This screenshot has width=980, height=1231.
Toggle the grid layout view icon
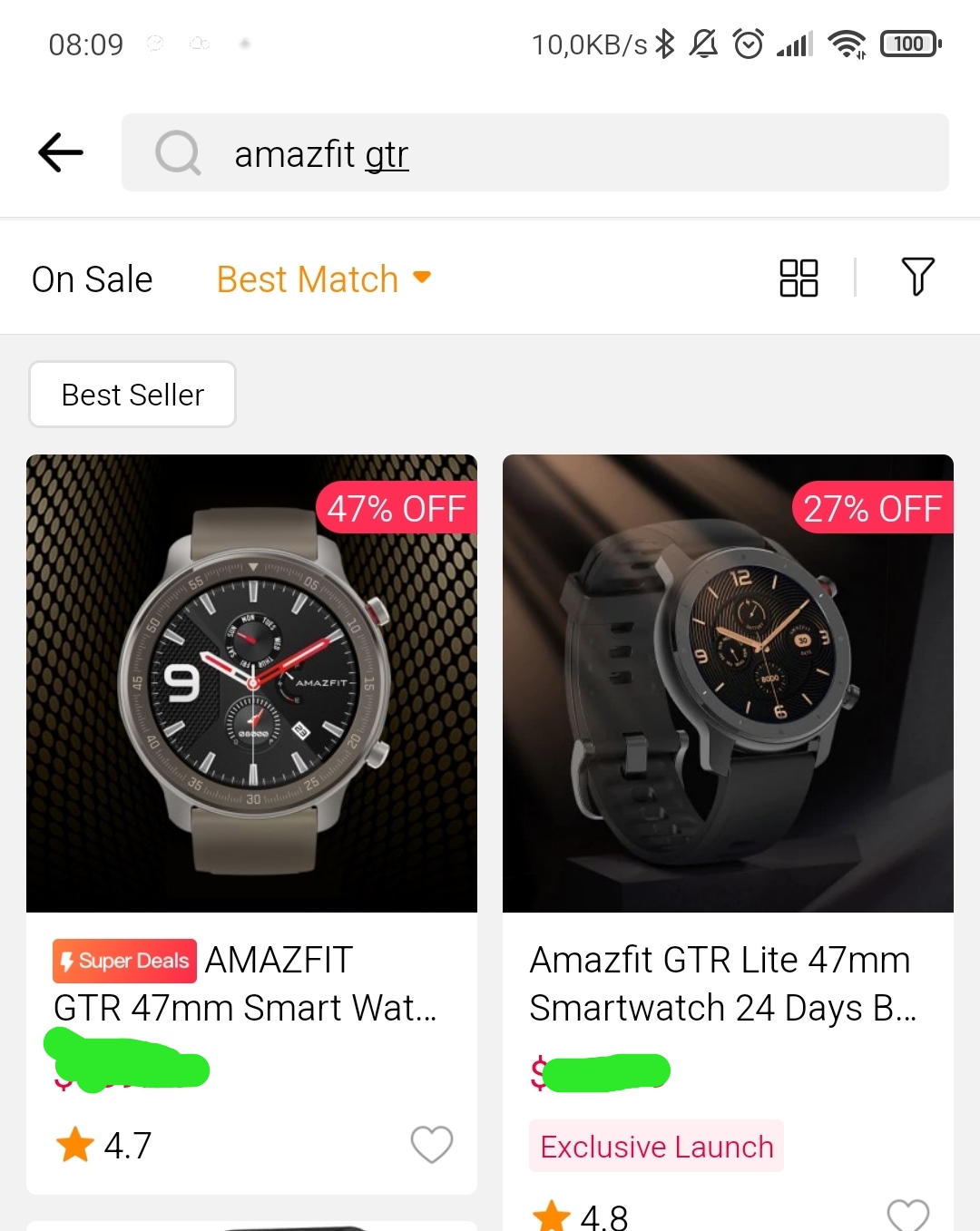[x=799, y=278]
